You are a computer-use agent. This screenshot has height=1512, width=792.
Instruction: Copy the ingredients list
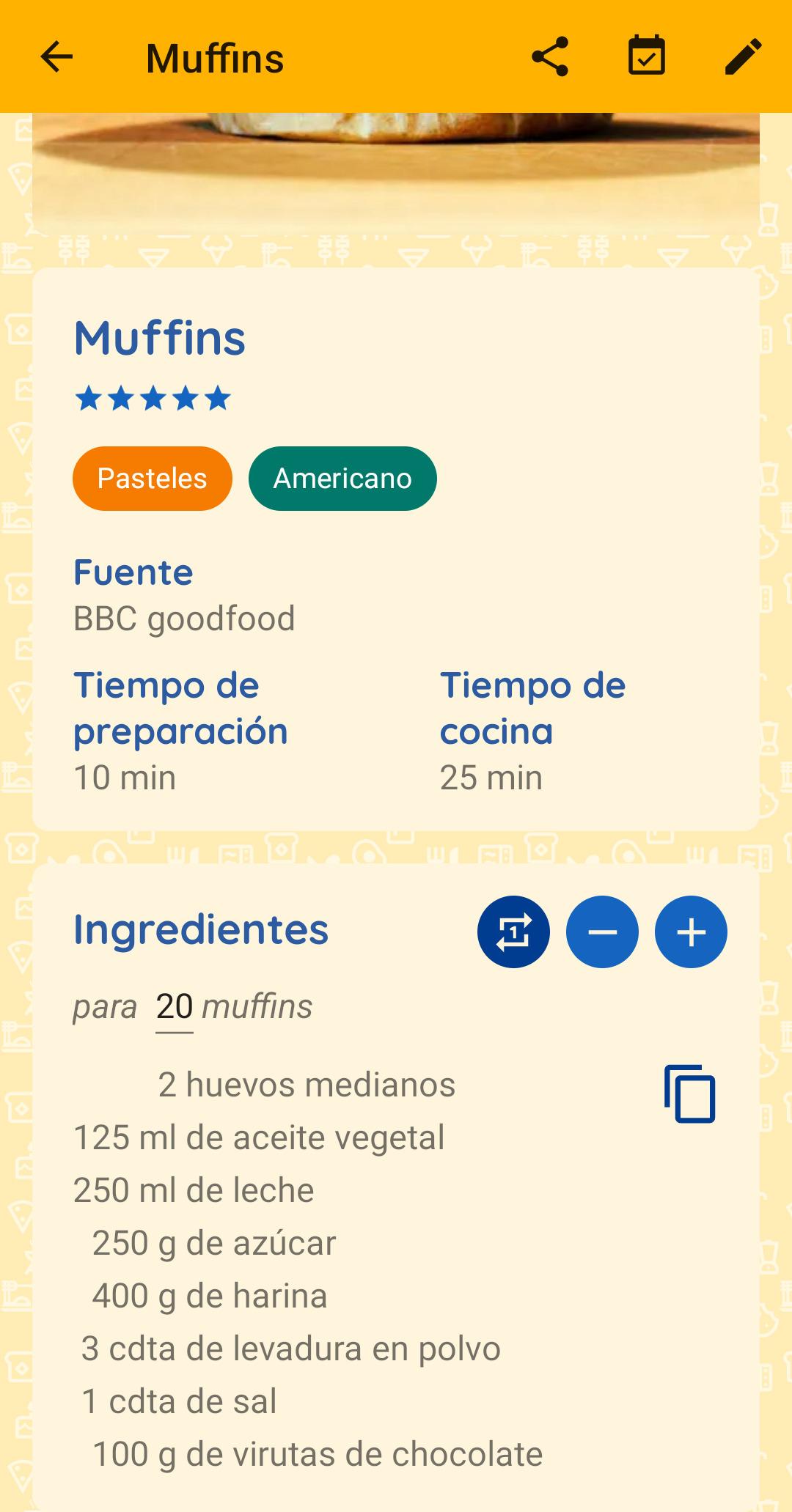click(x=689, y=1094)
